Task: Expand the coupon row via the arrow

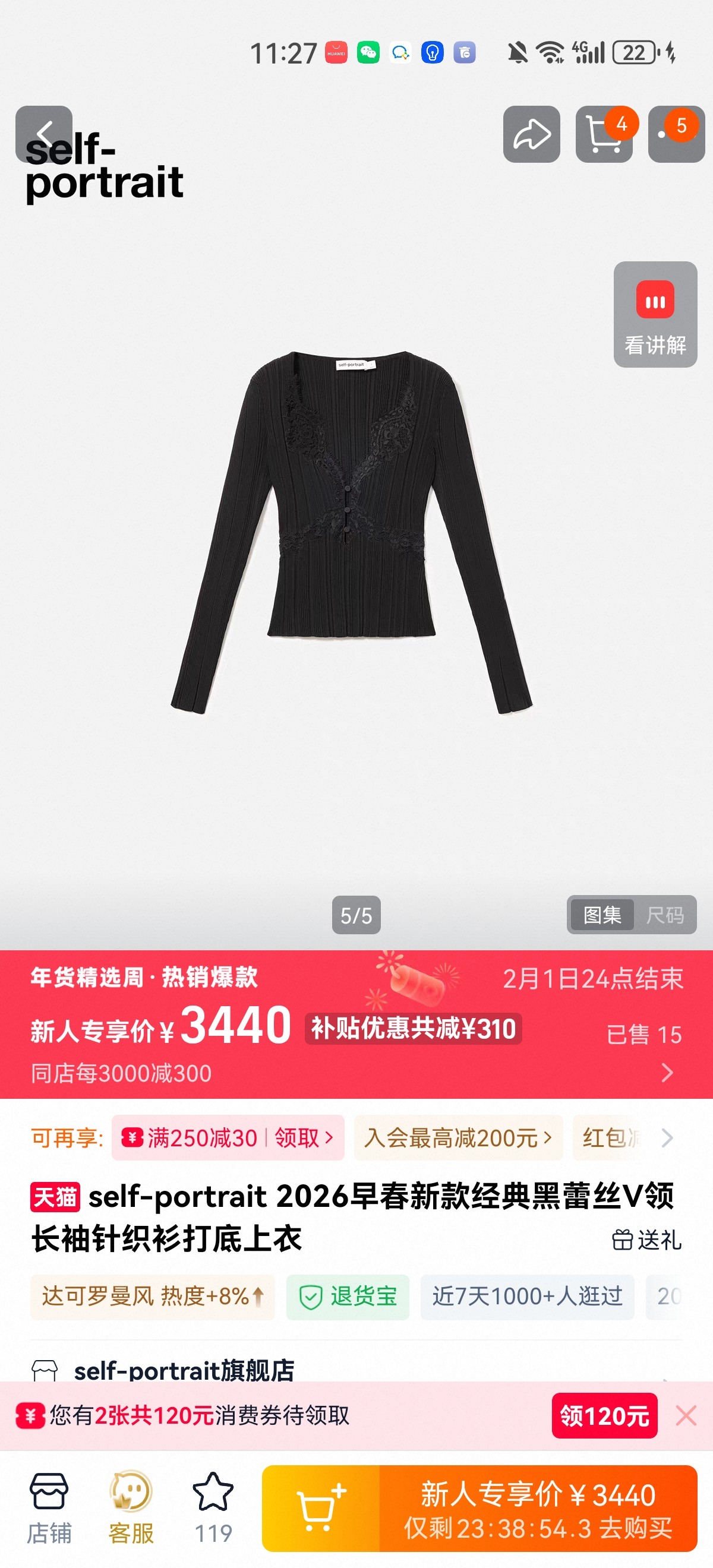Action: 667,1137
